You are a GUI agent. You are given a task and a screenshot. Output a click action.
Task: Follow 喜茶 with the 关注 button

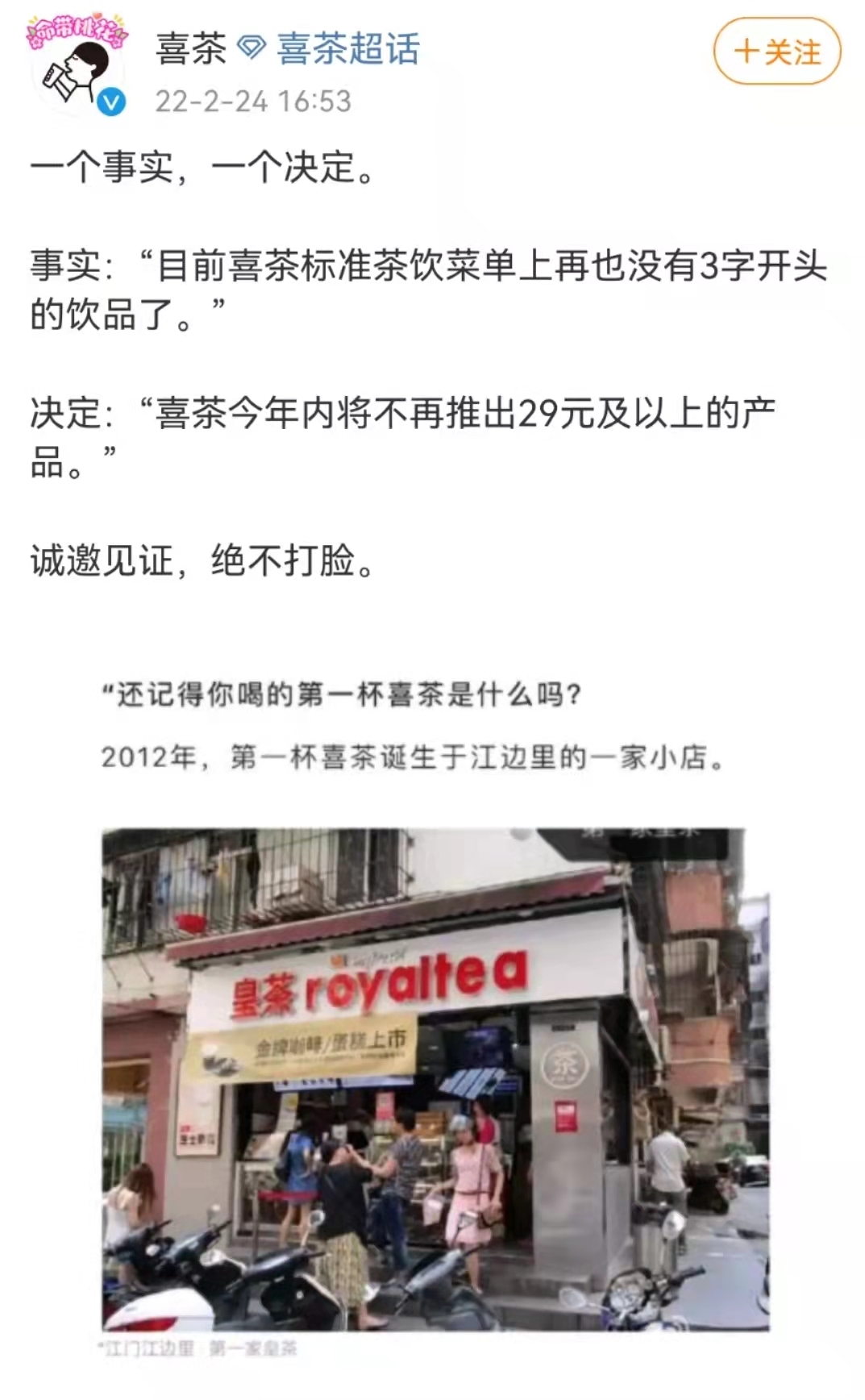pyautogui.click(x=777, y=52)
